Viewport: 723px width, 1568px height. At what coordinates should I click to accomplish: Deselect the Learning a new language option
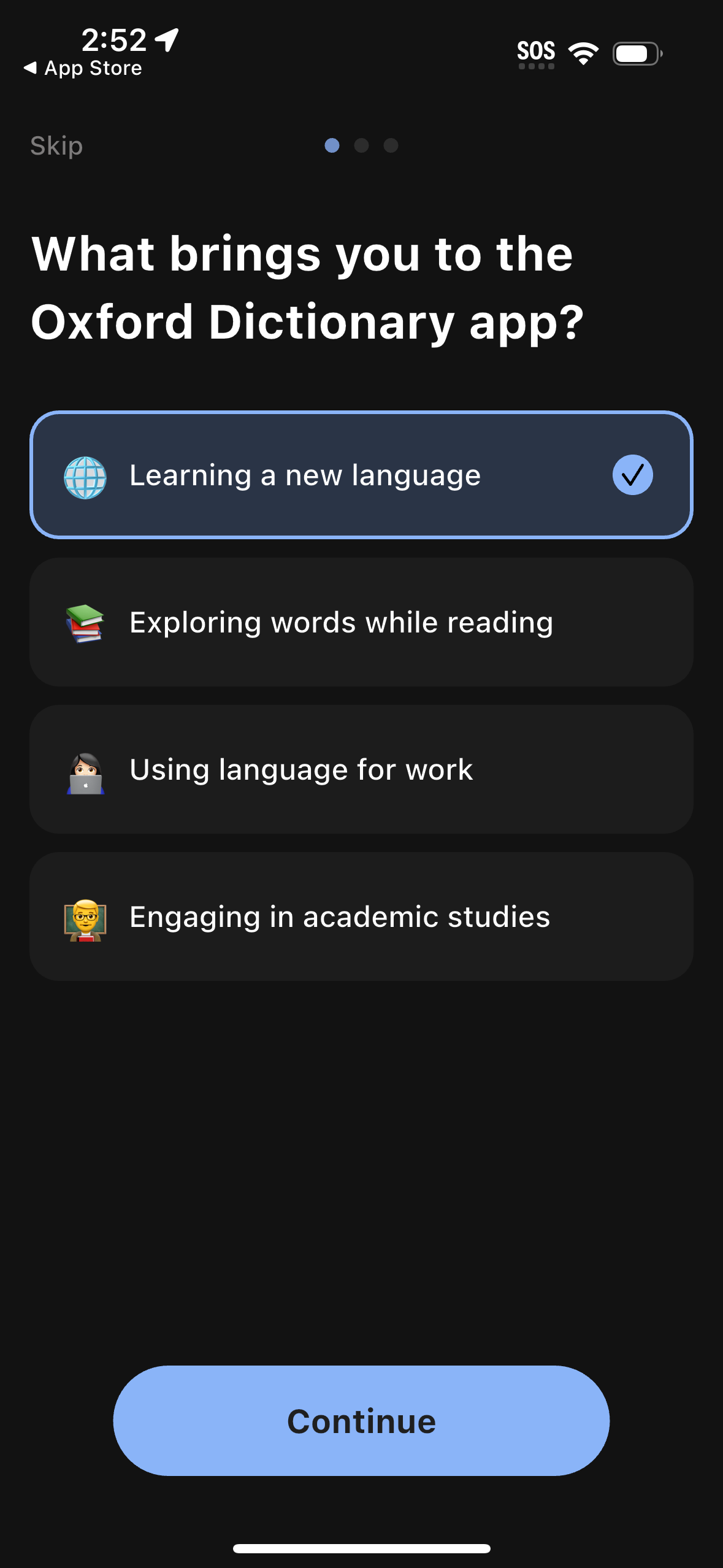click(361, 474)
